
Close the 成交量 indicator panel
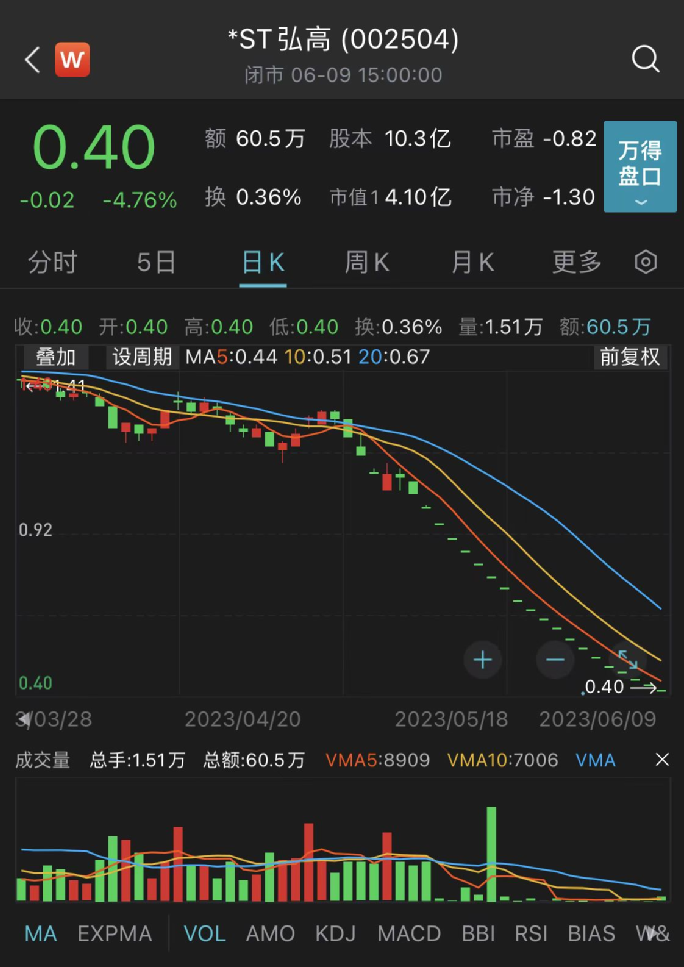(x=662, y=760)
